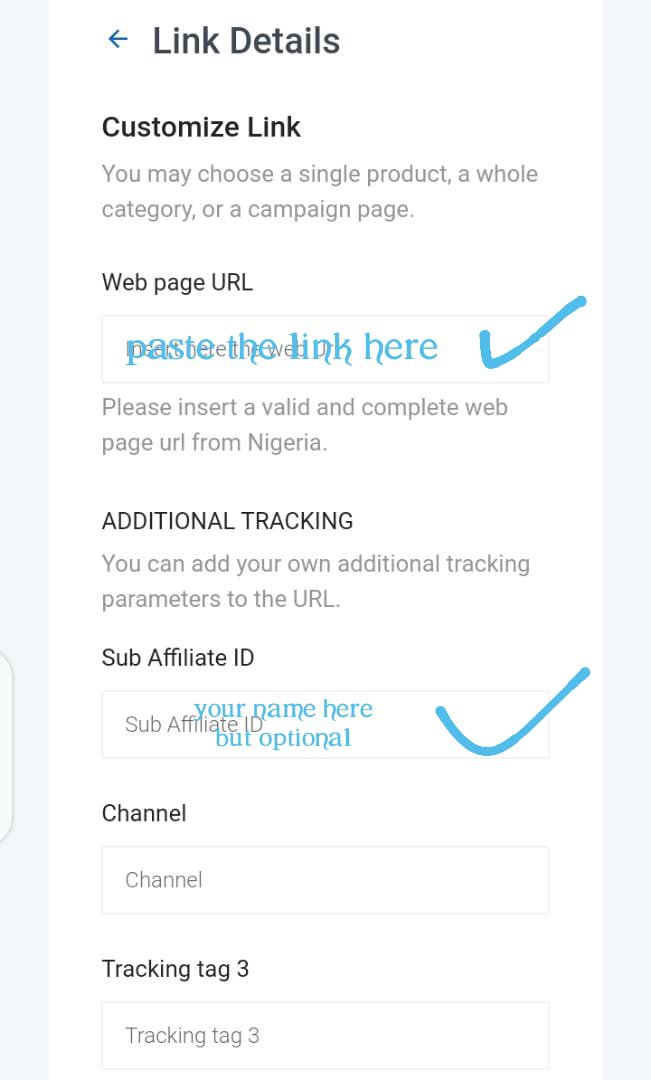The height and width of the screenshot is (1080, 651).
Task: Enter the Tracking tag 3 field
Action: click(x=325, y=1035)
